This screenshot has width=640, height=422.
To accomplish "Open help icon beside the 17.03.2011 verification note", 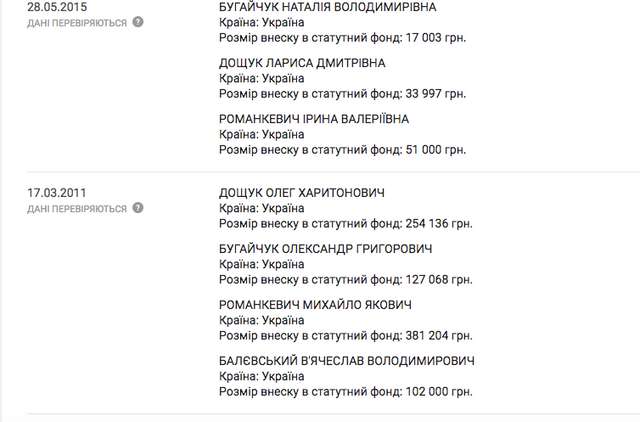I will click(x=138, y=208).
